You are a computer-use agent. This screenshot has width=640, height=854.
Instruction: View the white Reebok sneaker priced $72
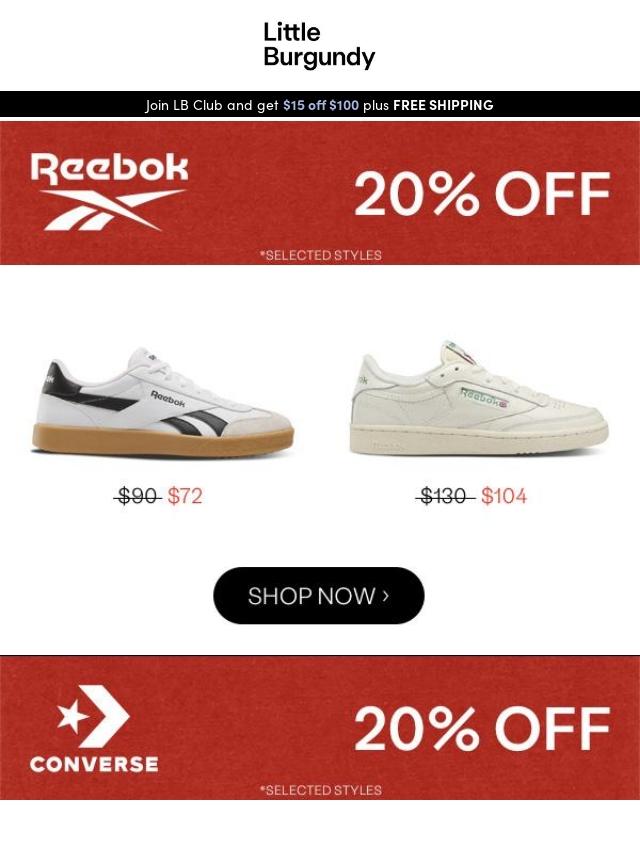click(x=162, y=401)
